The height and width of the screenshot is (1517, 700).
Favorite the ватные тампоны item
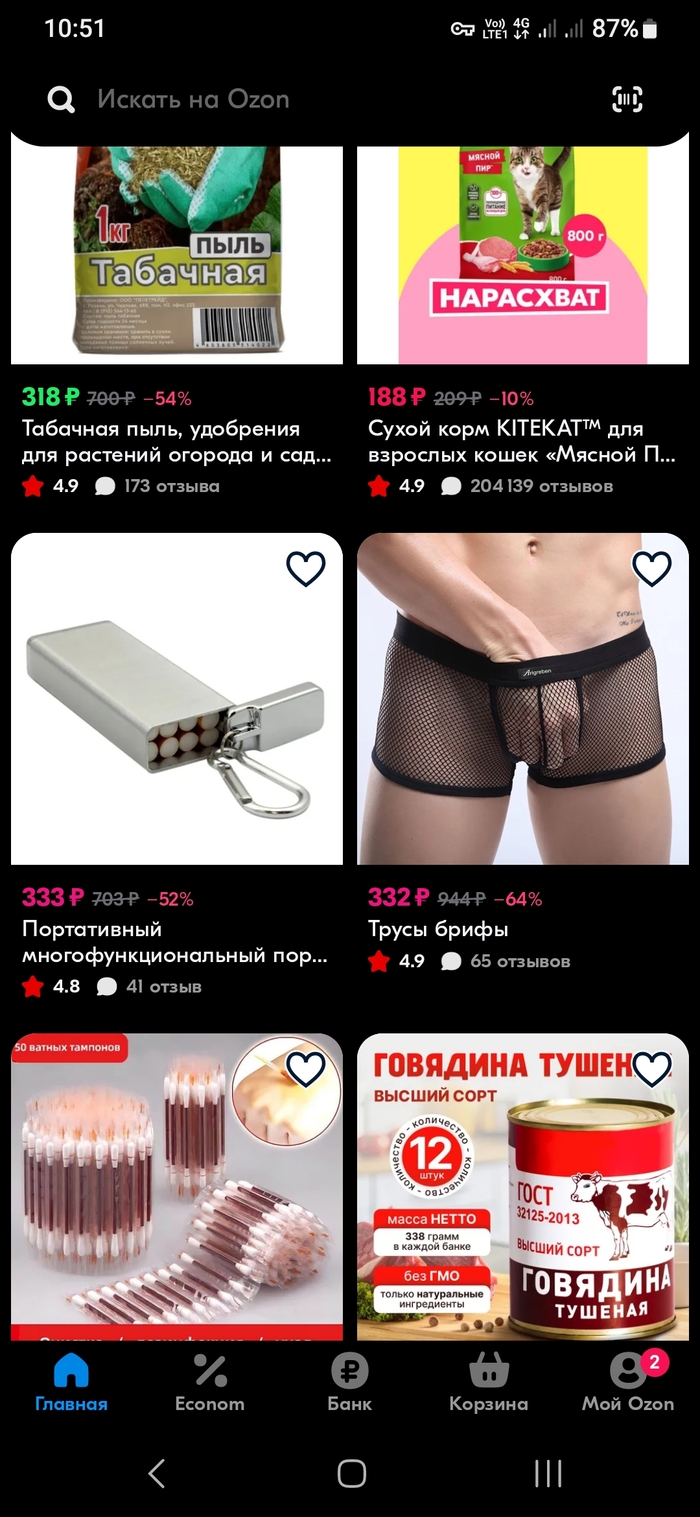[x=306, y=1069]
